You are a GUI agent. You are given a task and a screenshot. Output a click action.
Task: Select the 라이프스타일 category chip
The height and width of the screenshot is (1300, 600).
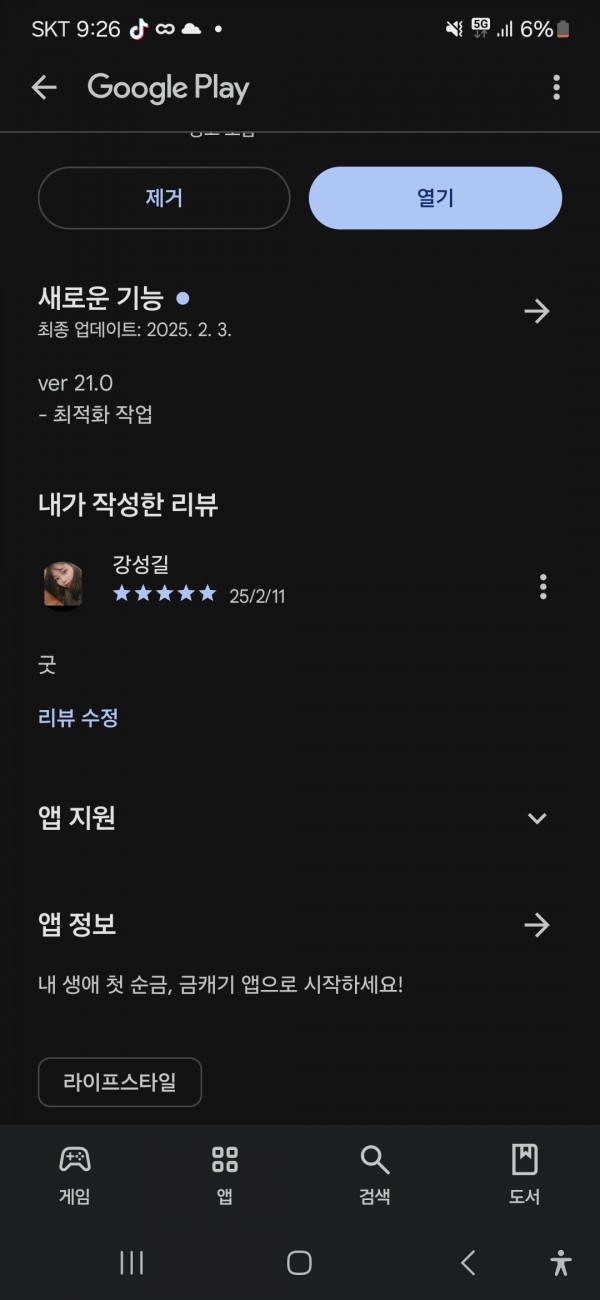120,1082
